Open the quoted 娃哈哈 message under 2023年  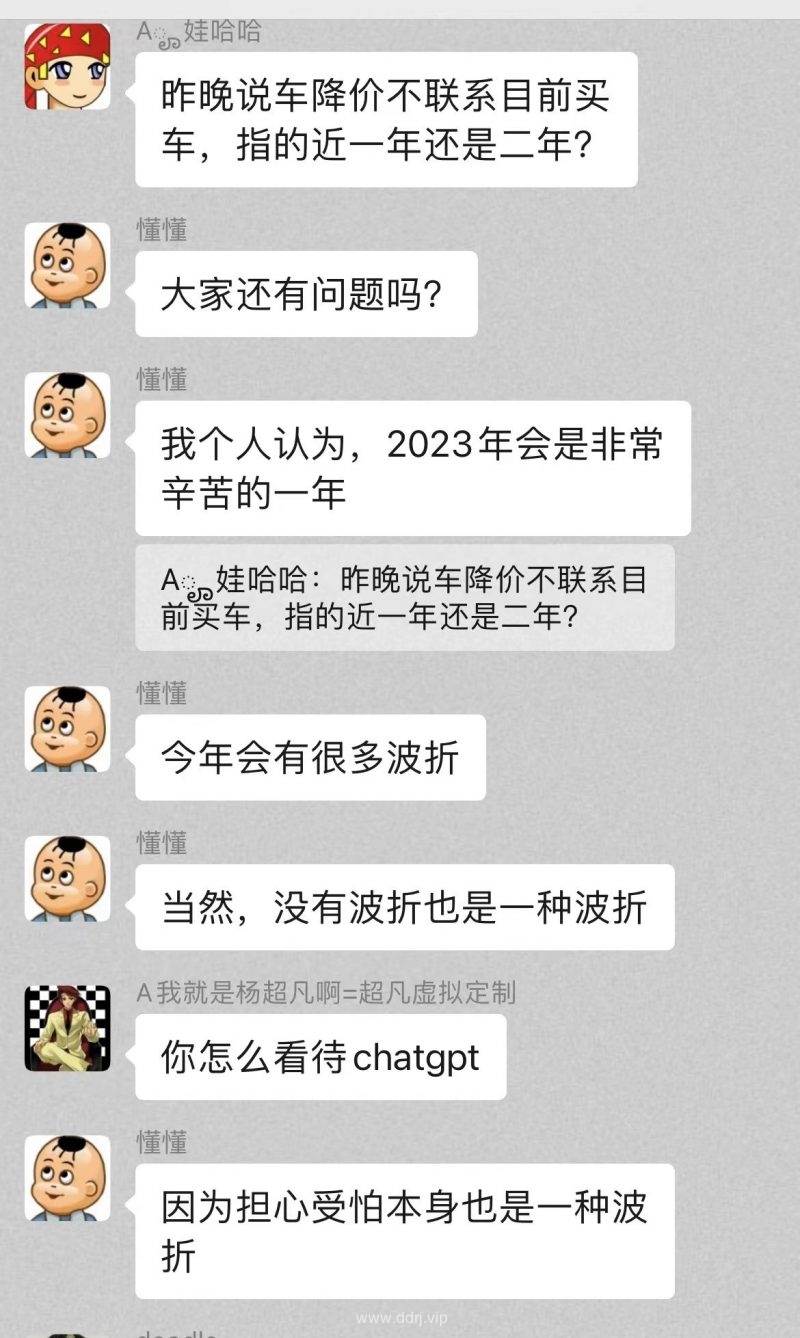tap(404, 598)
